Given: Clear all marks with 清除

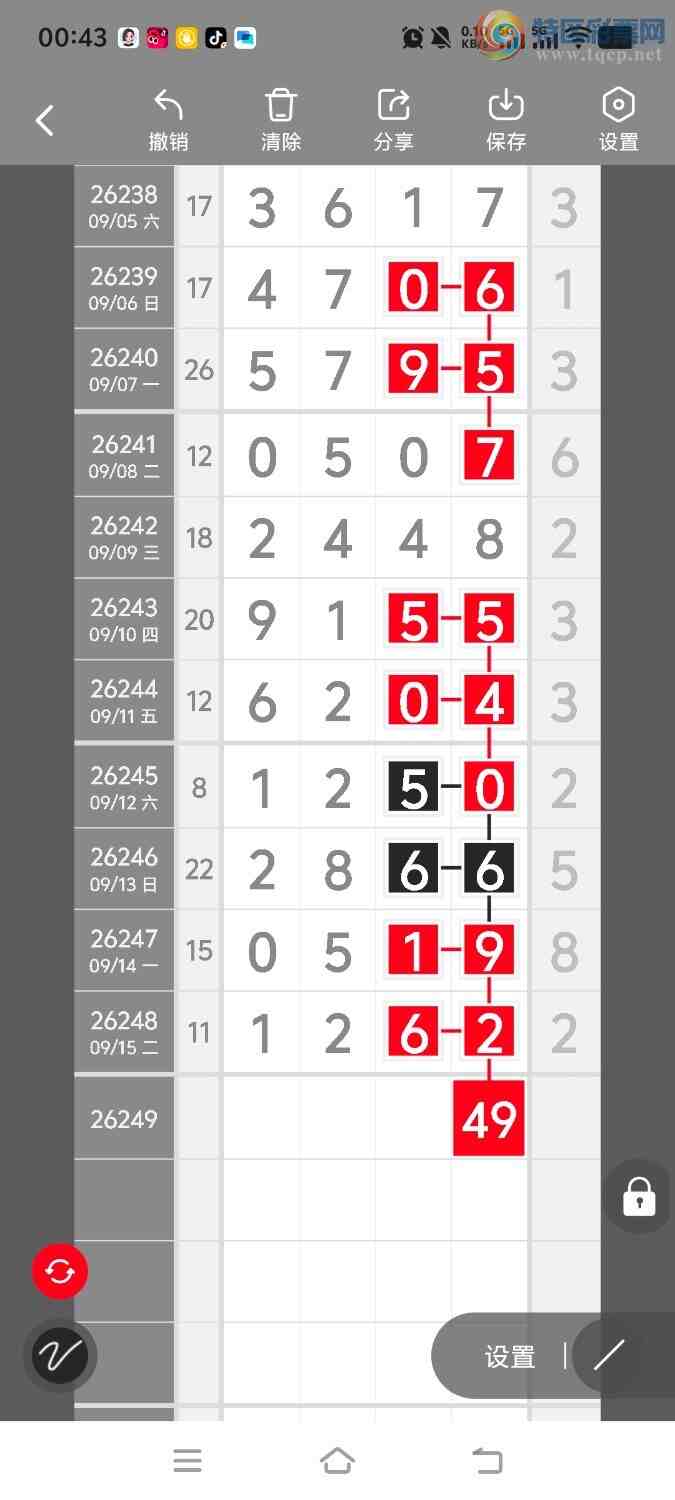Looking at the screenshot, I should click(x=281, y=120).
